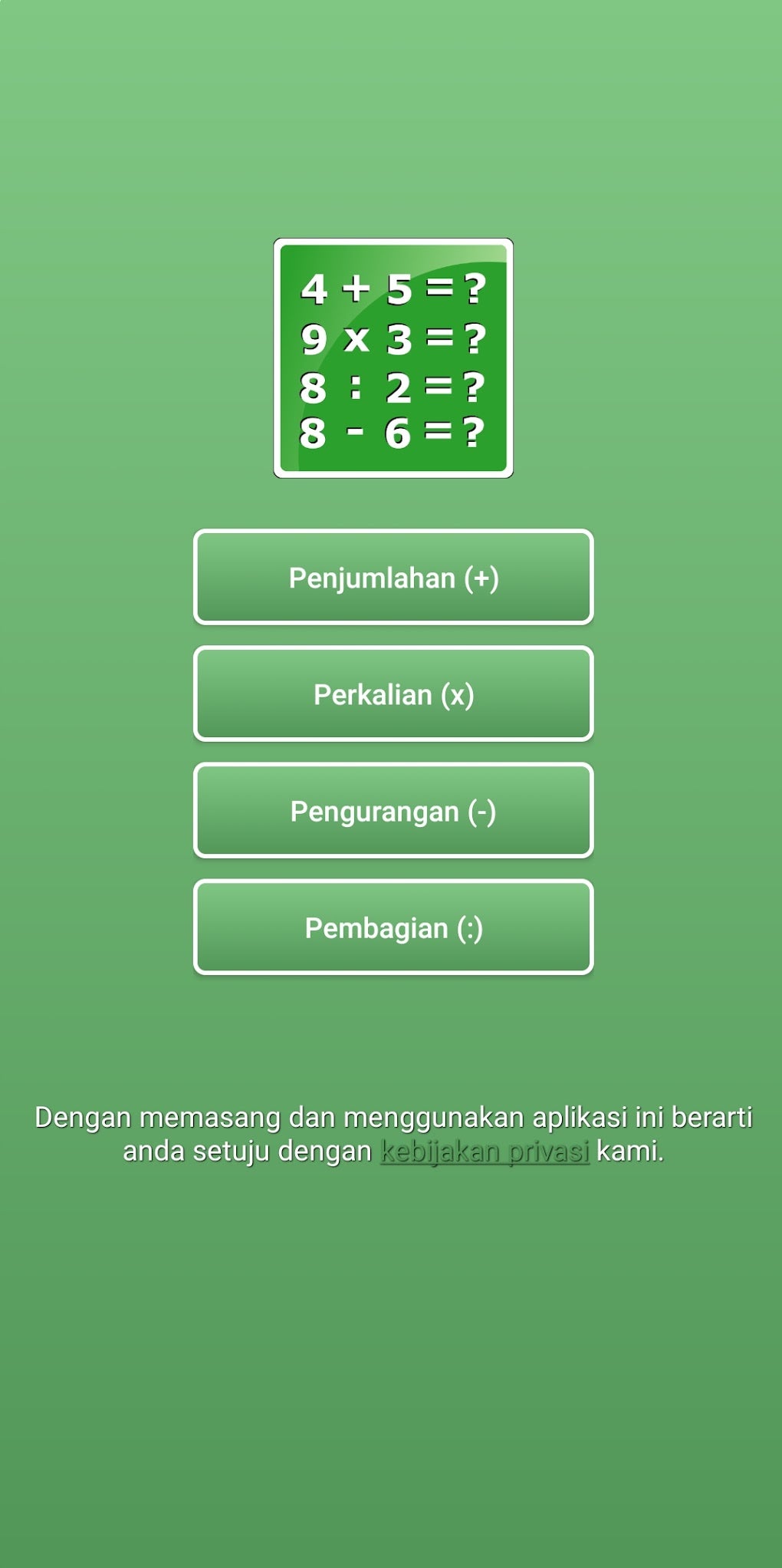Tap the word "Dengan" in the bottom notice
The height and width of the screenshot is (1568, 782).
(x=85, y=1118)
